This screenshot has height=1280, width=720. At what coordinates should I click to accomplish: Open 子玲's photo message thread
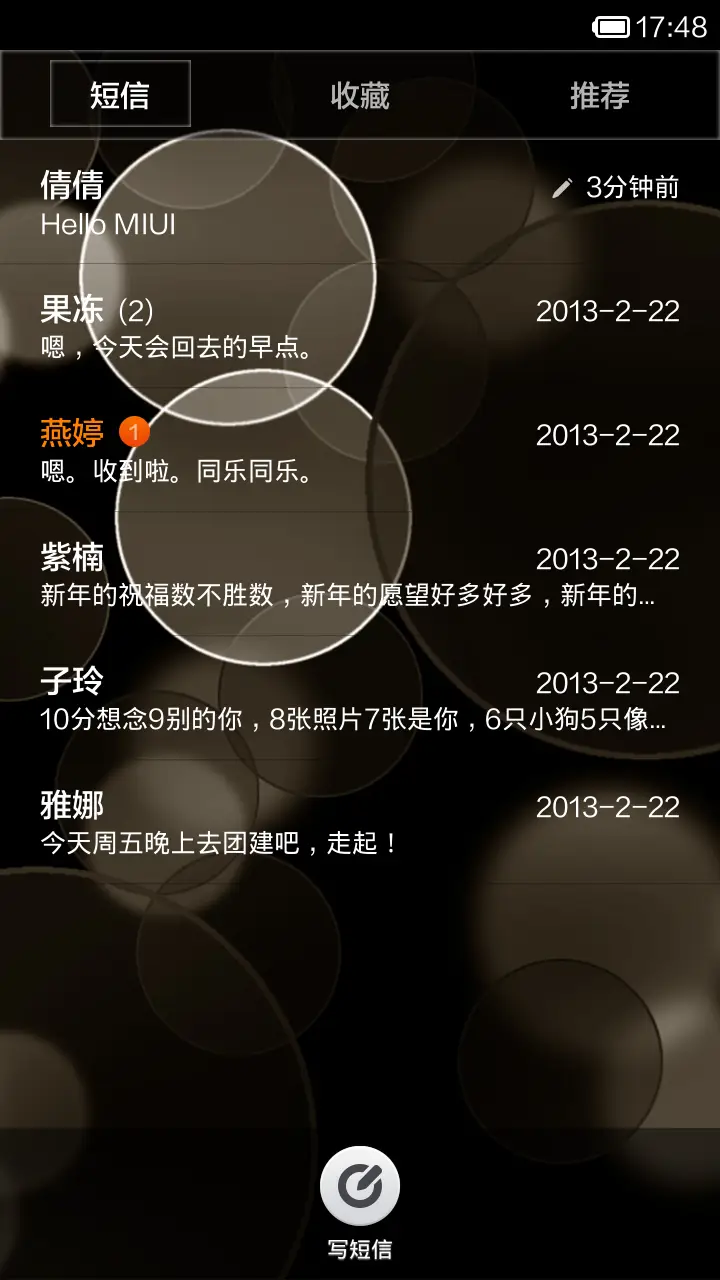point(200,698)
